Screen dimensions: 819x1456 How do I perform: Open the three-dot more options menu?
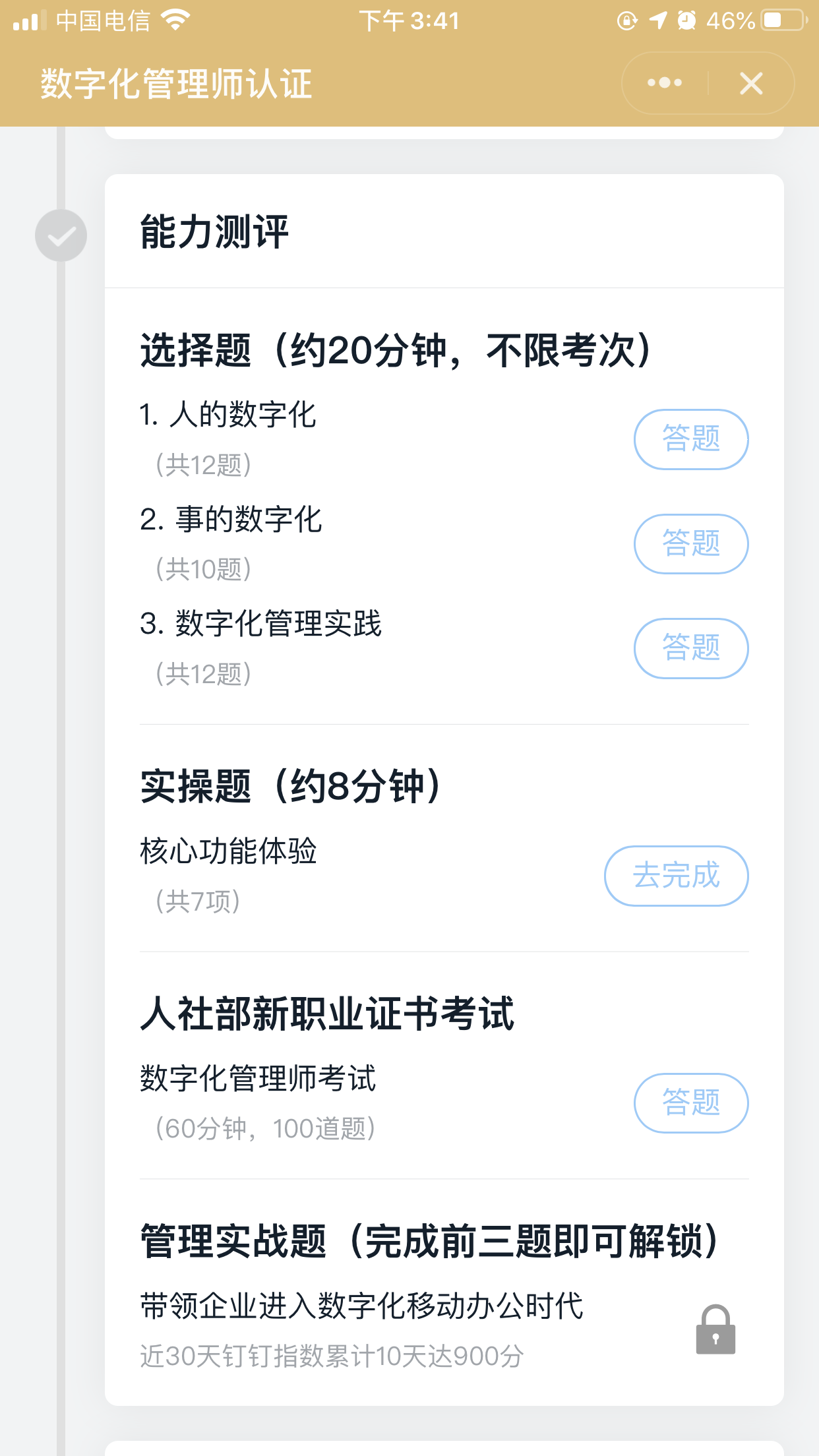(664, 83)
